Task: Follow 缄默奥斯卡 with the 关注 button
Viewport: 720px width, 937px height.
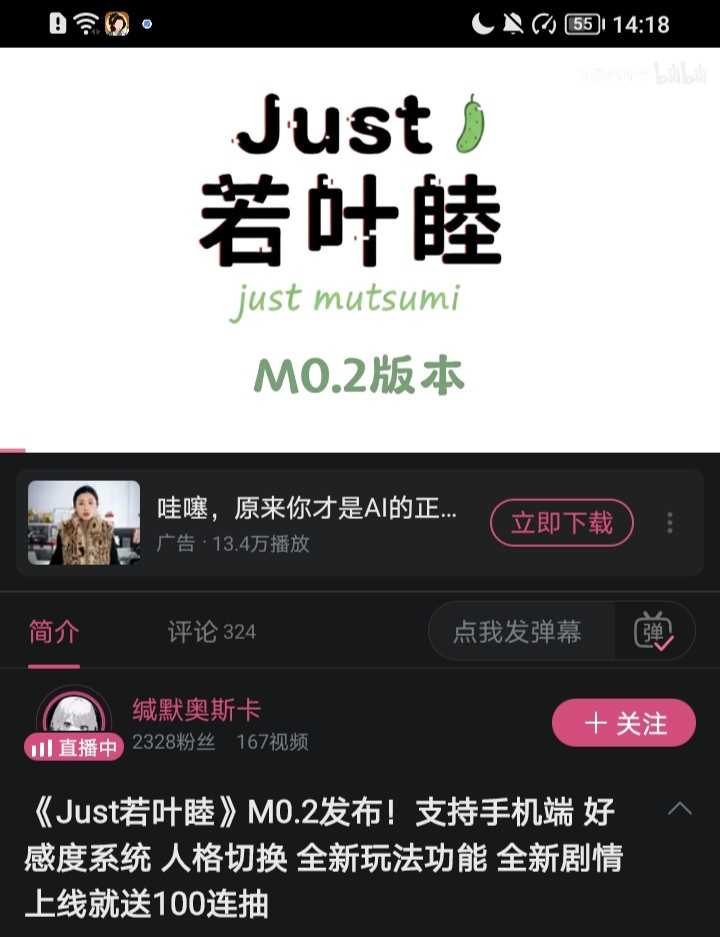Action: coord(624,723)
